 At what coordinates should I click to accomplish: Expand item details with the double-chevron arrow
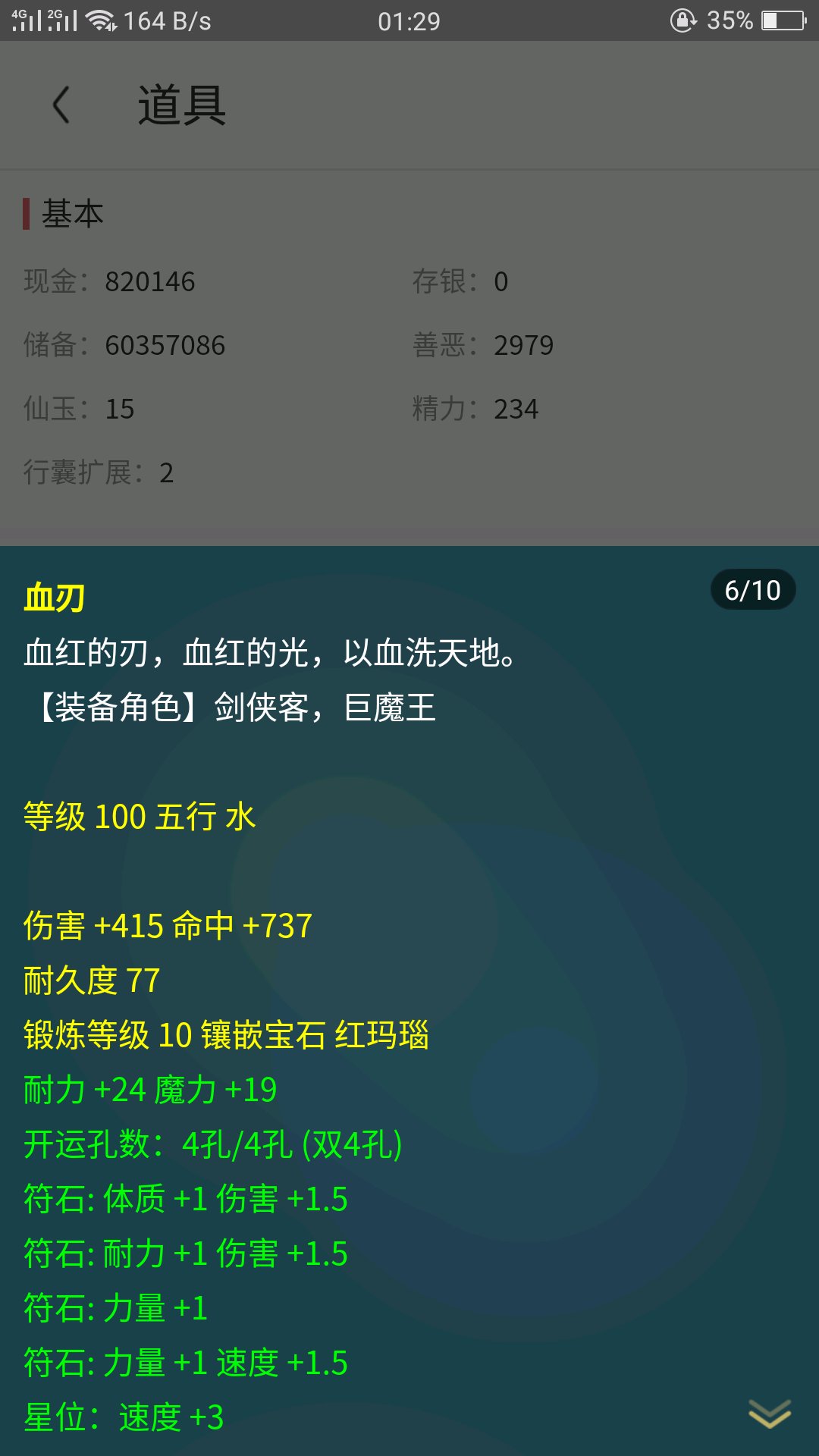coord(770,1414)
